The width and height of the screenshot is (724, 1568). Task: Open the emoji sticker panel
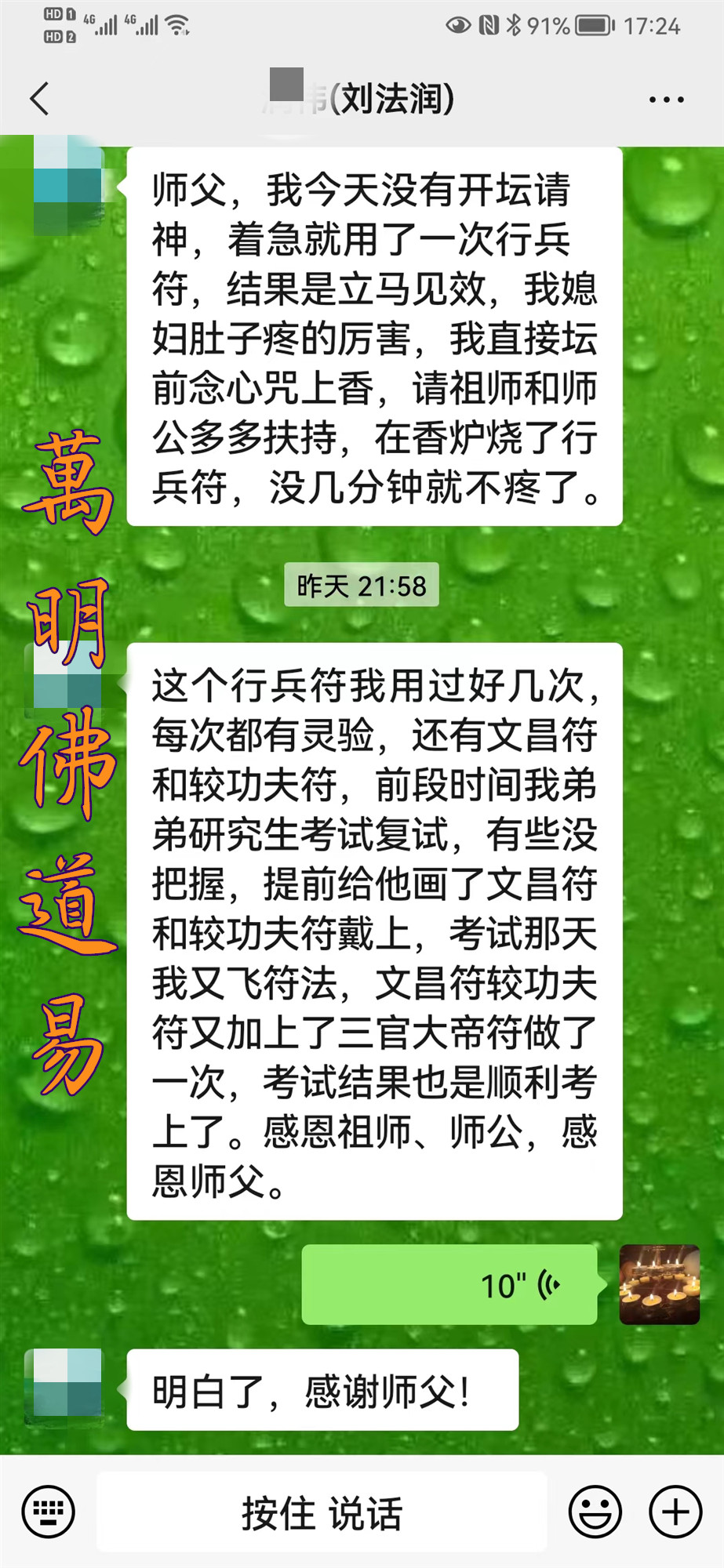595,1512
